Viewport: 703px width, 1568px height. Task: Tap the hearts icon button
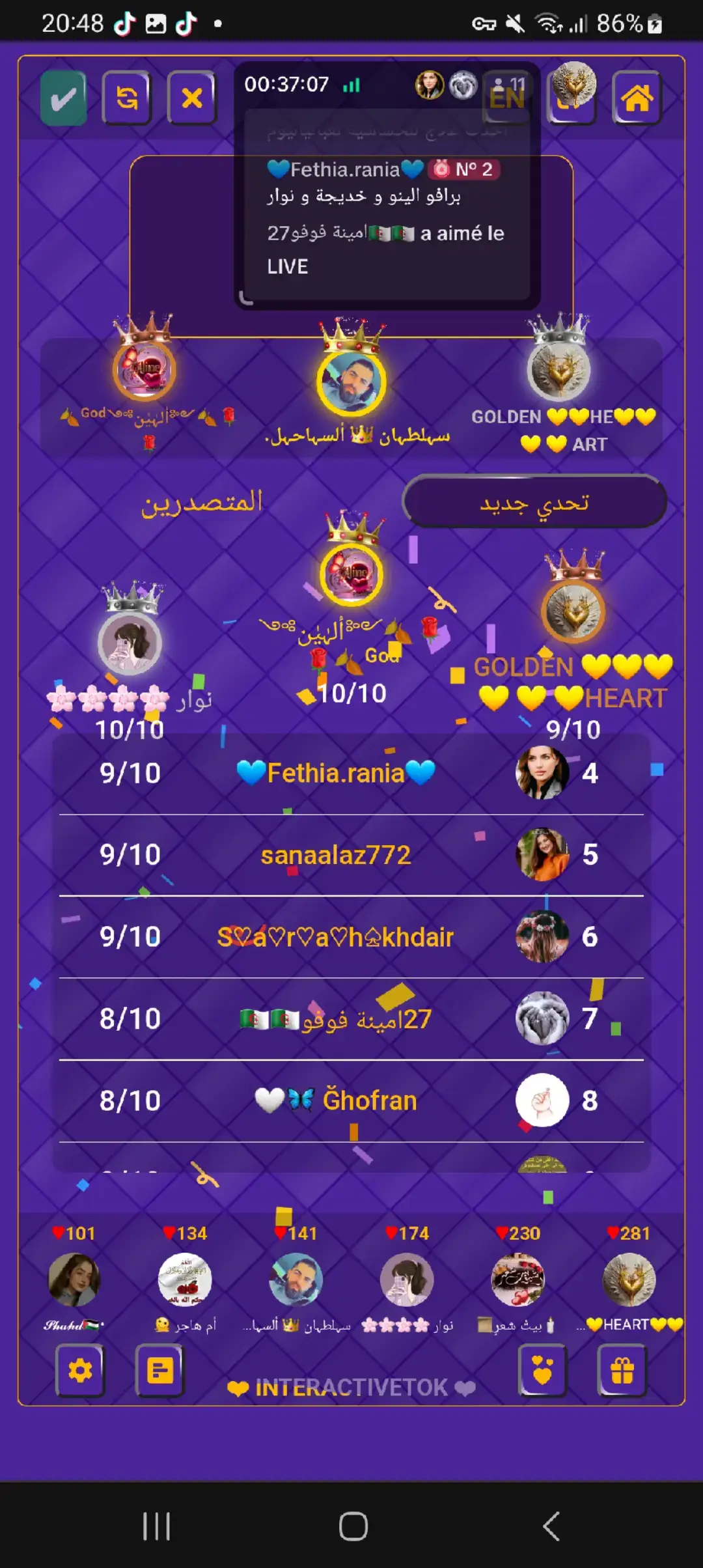click(542, 1371)
